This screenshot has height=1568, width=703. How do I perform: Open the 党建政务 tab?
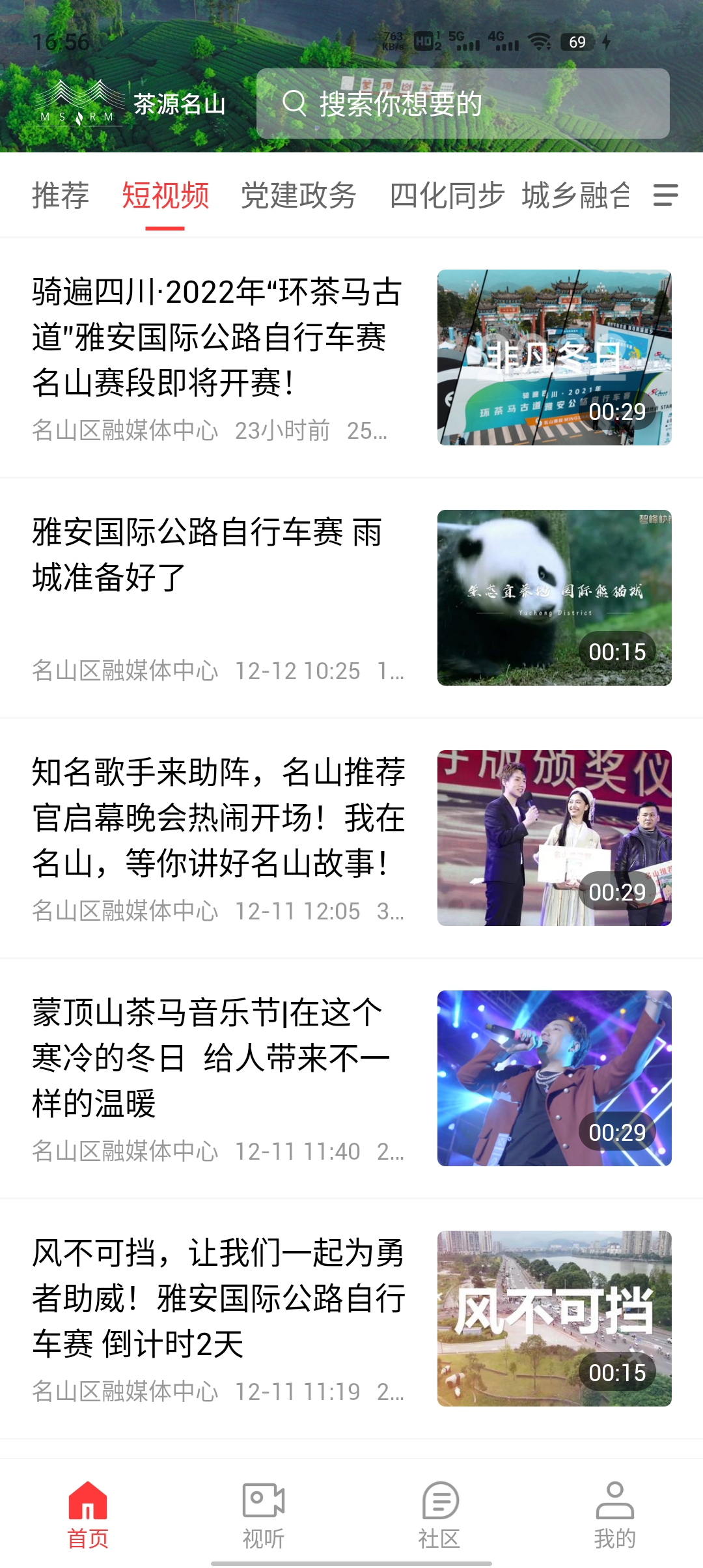[x=298, y=195]
